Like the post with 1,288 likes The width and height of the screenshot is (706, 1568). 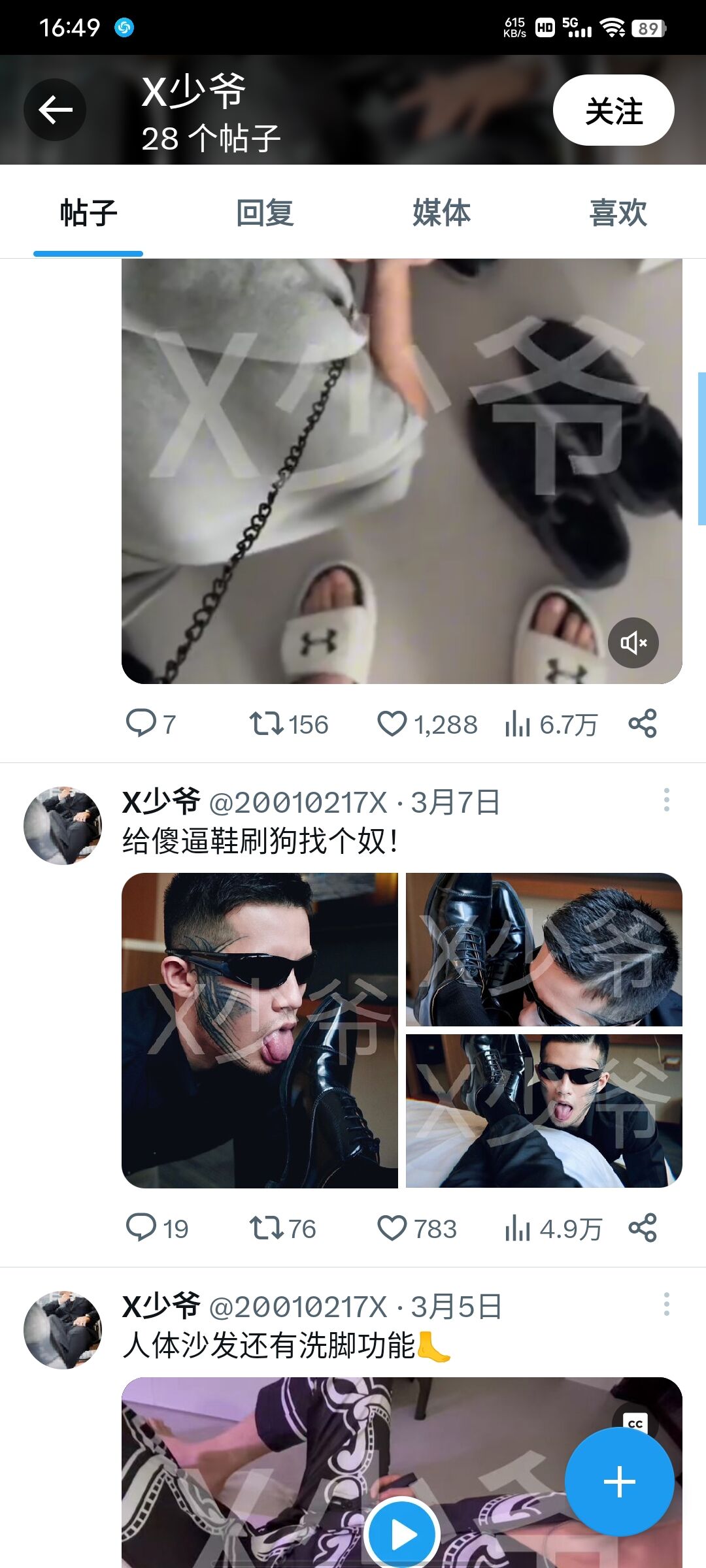tap(428, 724)
